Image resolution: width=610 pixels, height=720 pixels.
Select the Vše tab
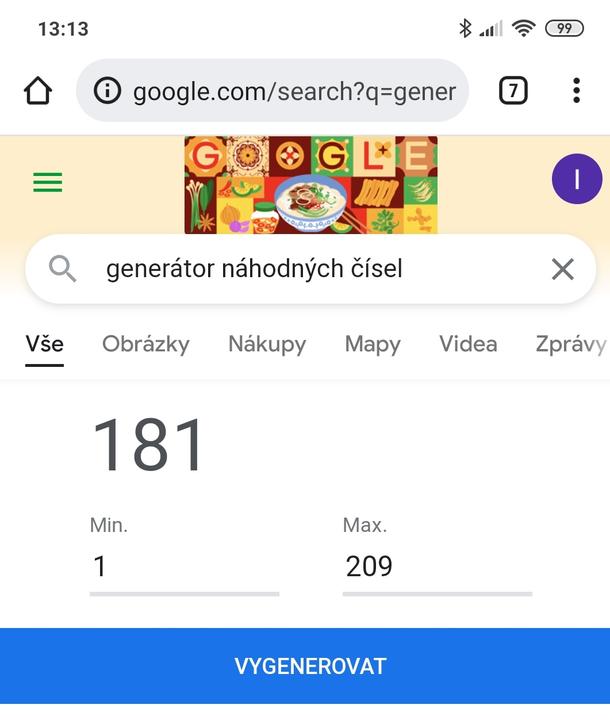(x=44, y=344)
